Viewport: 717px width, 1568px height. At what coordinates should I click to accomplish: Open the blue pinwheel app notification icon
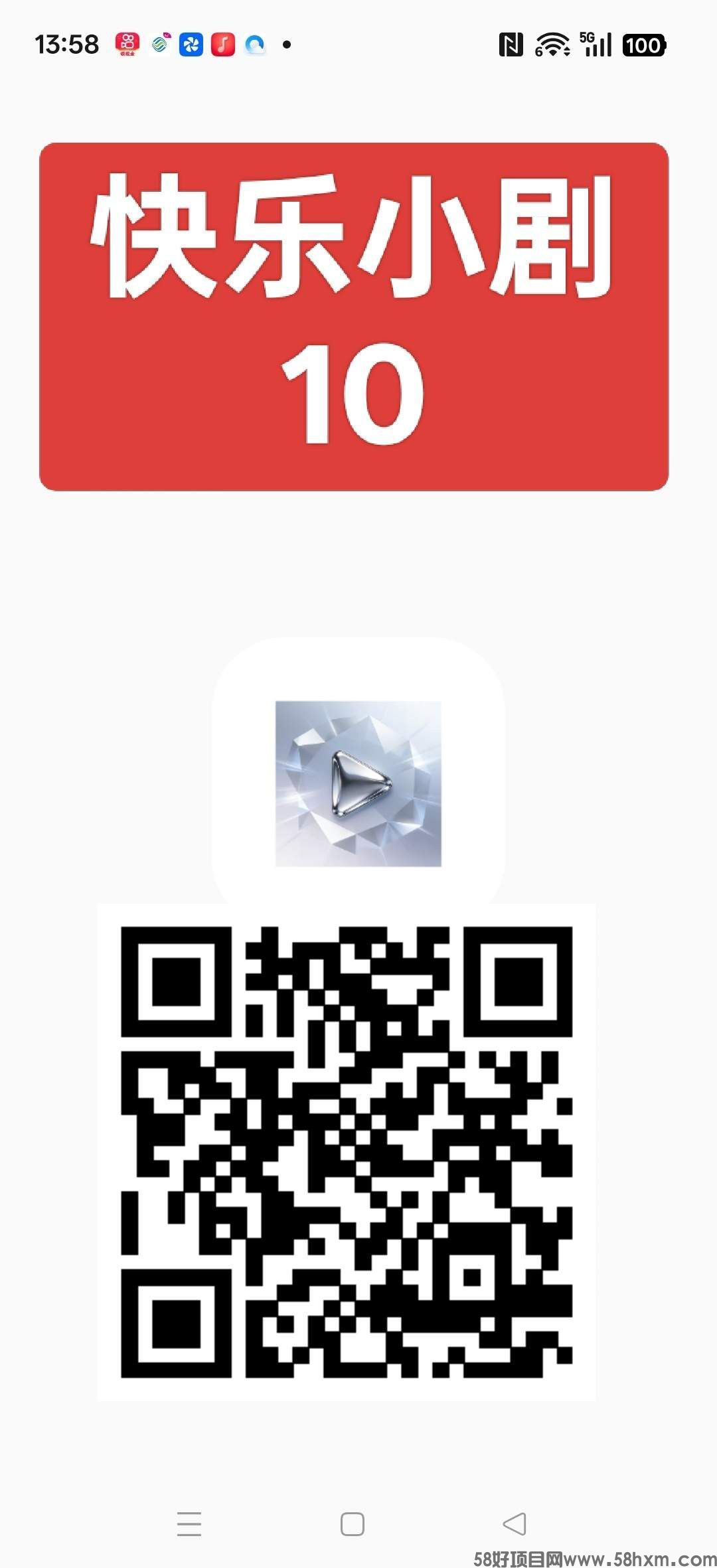[x=191, y=44]
